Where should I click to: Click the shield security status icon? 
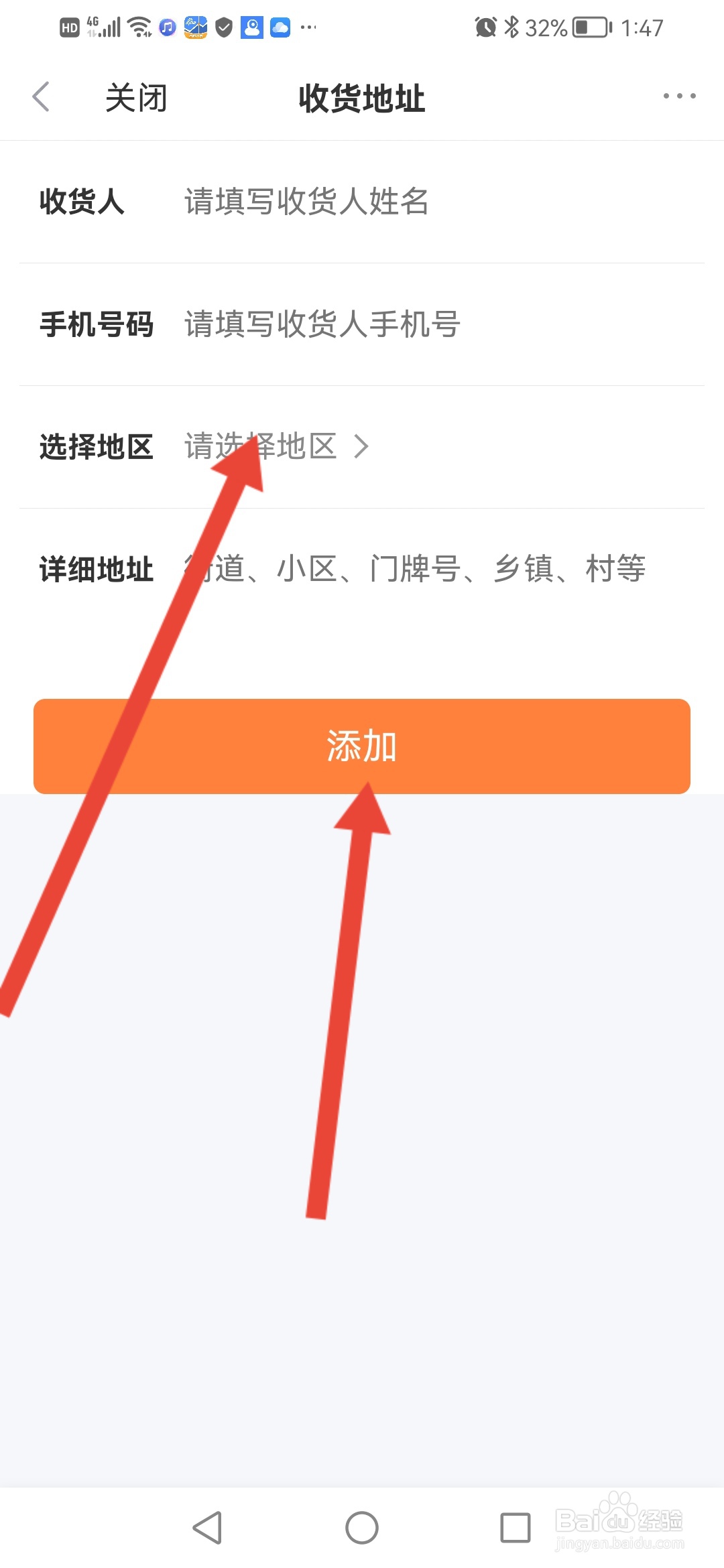click(223, 27)
